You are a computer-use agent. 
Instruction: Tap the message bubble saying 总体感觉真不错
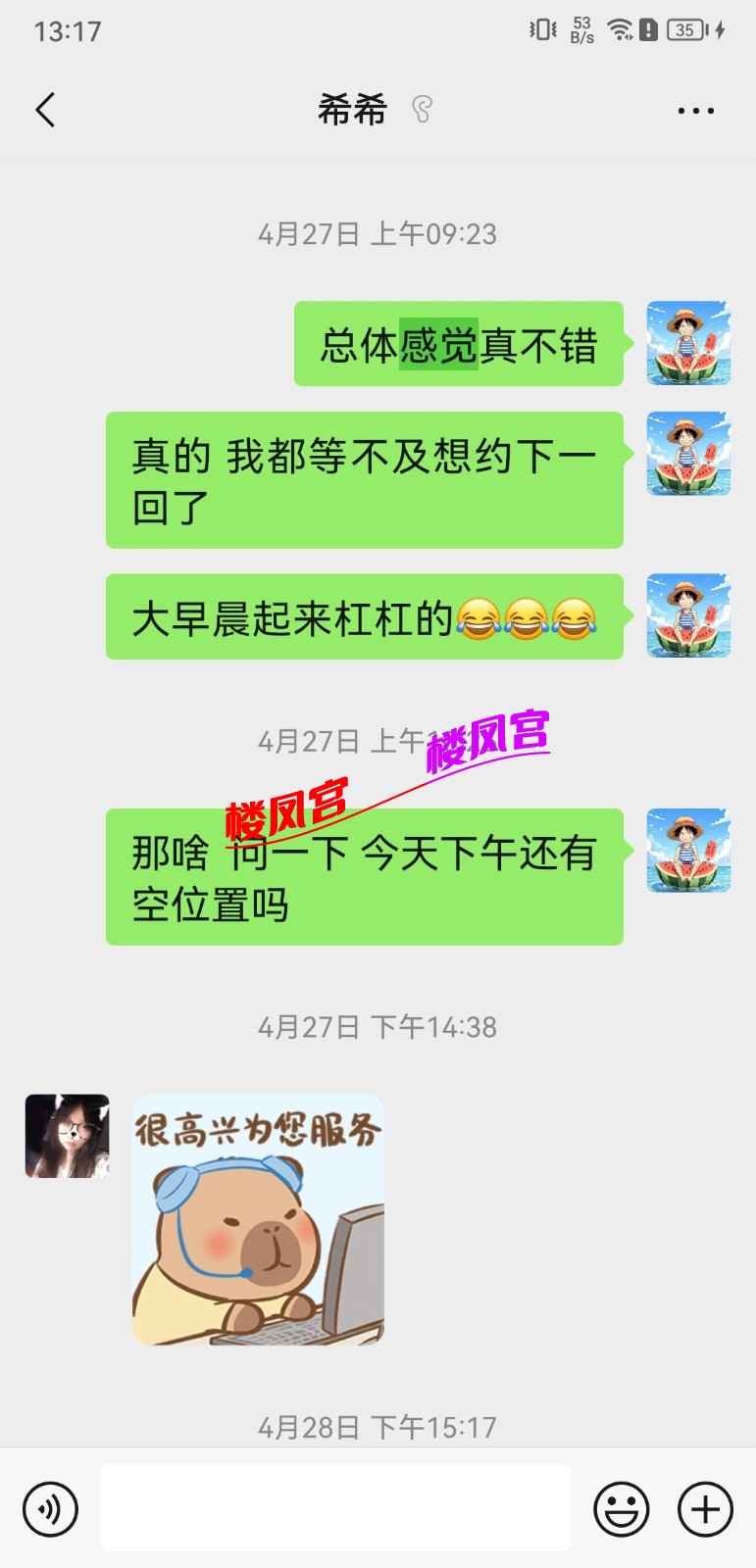pyautogui.click(x=459, y=345)
